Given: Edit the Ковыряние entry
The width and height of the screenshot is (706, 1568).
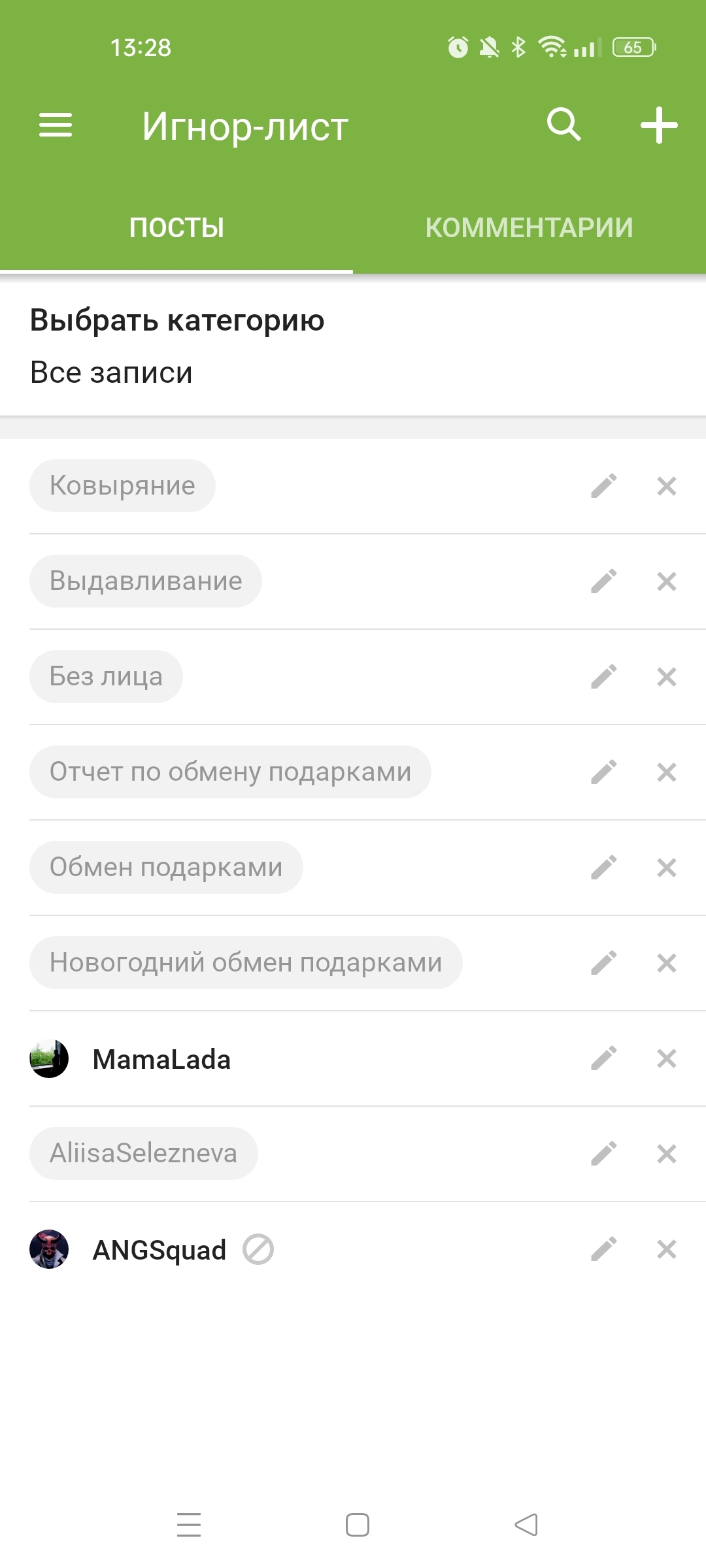Looking at the screenshot, I should [x=604, y=486].
